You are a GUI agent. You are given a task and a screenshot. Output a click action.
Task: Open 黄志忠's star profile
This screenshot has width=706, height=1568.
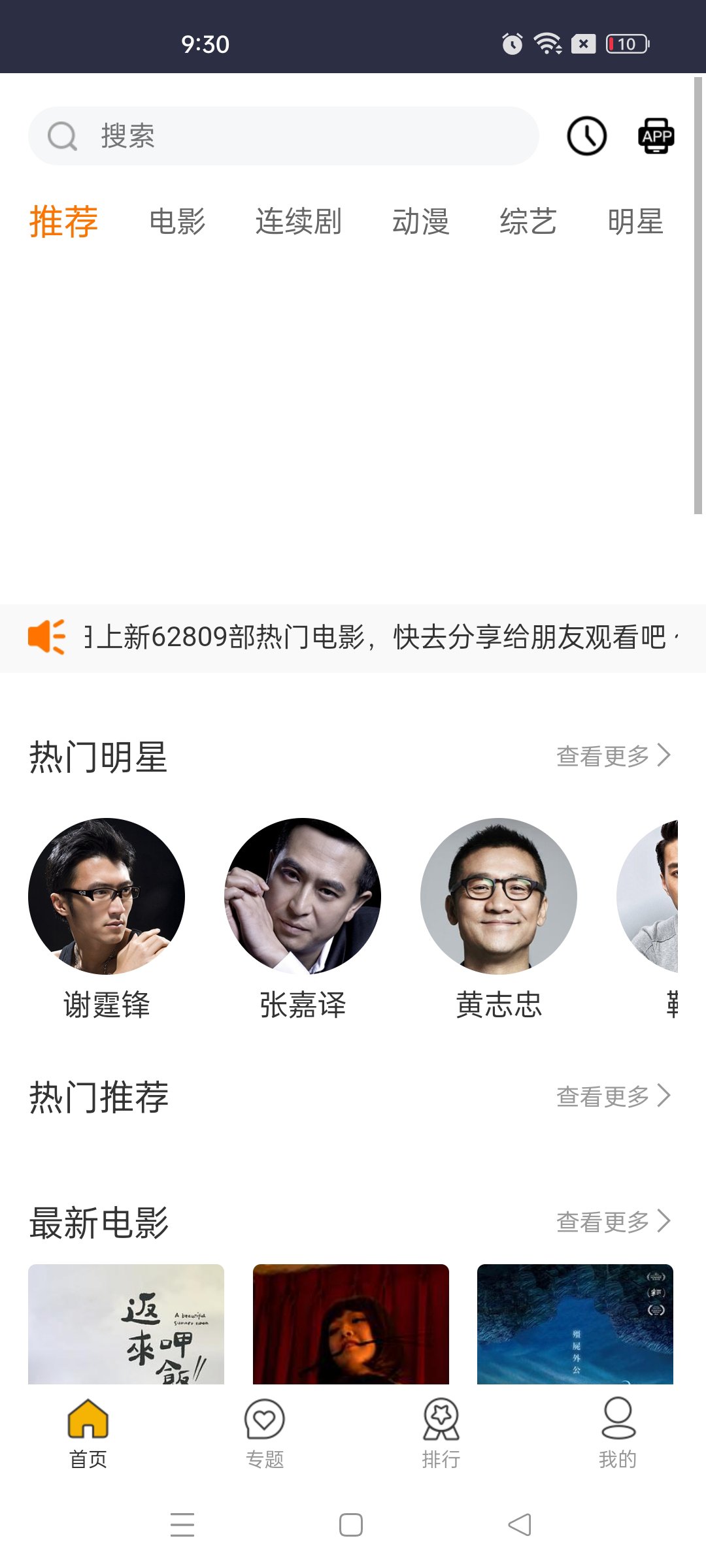coord(499,896)
